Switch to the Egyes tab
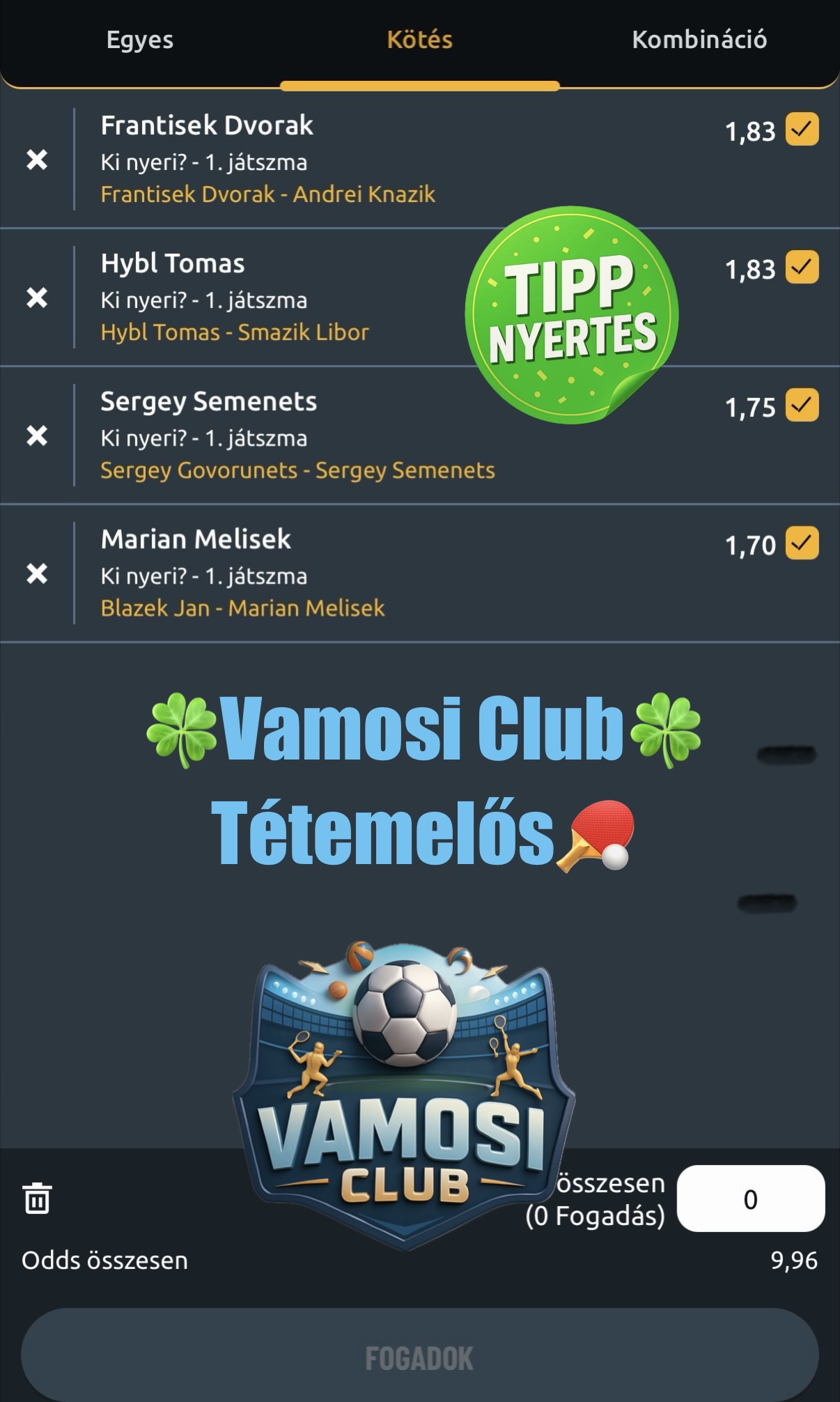840x1402 pixels. (x=140, y=40)
